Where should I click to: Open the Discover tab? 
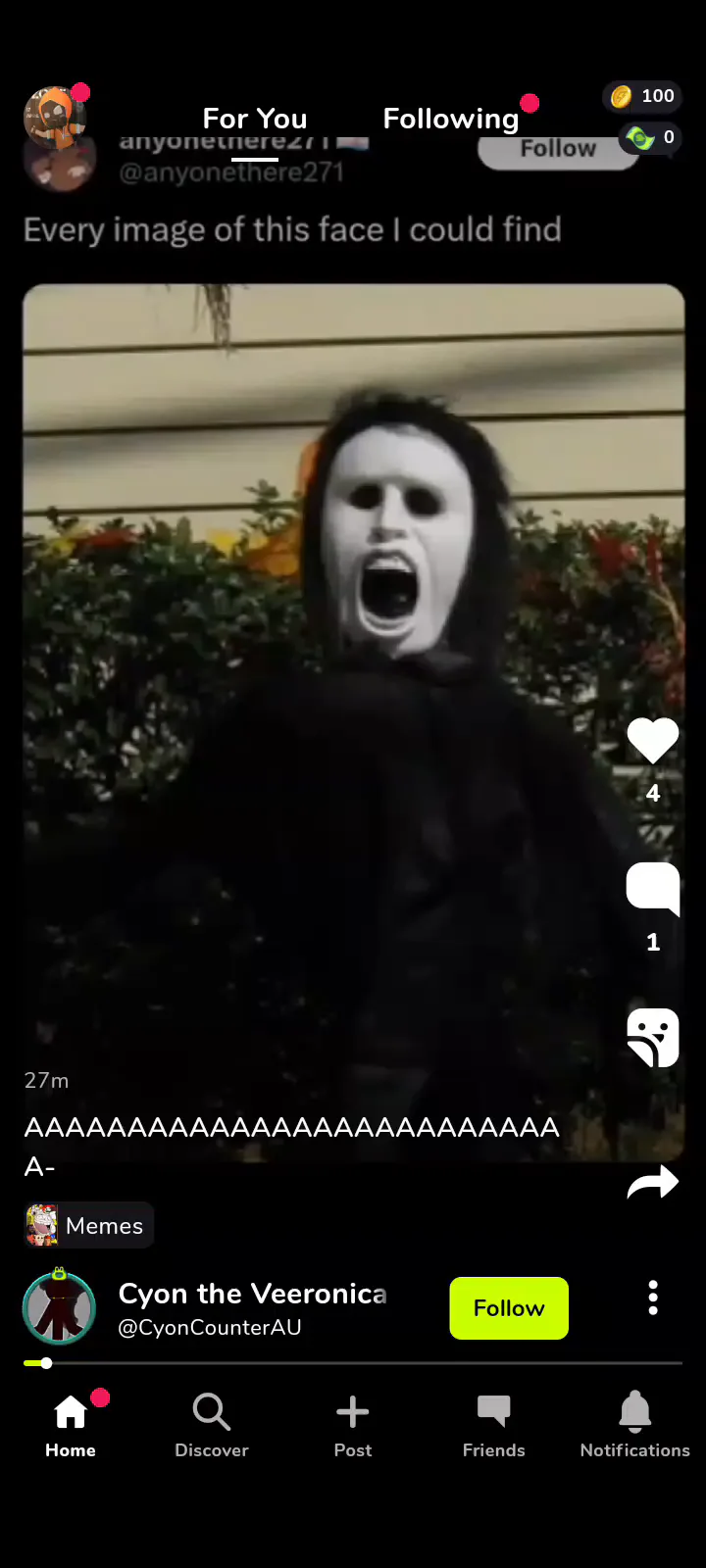click(212, 1425)
